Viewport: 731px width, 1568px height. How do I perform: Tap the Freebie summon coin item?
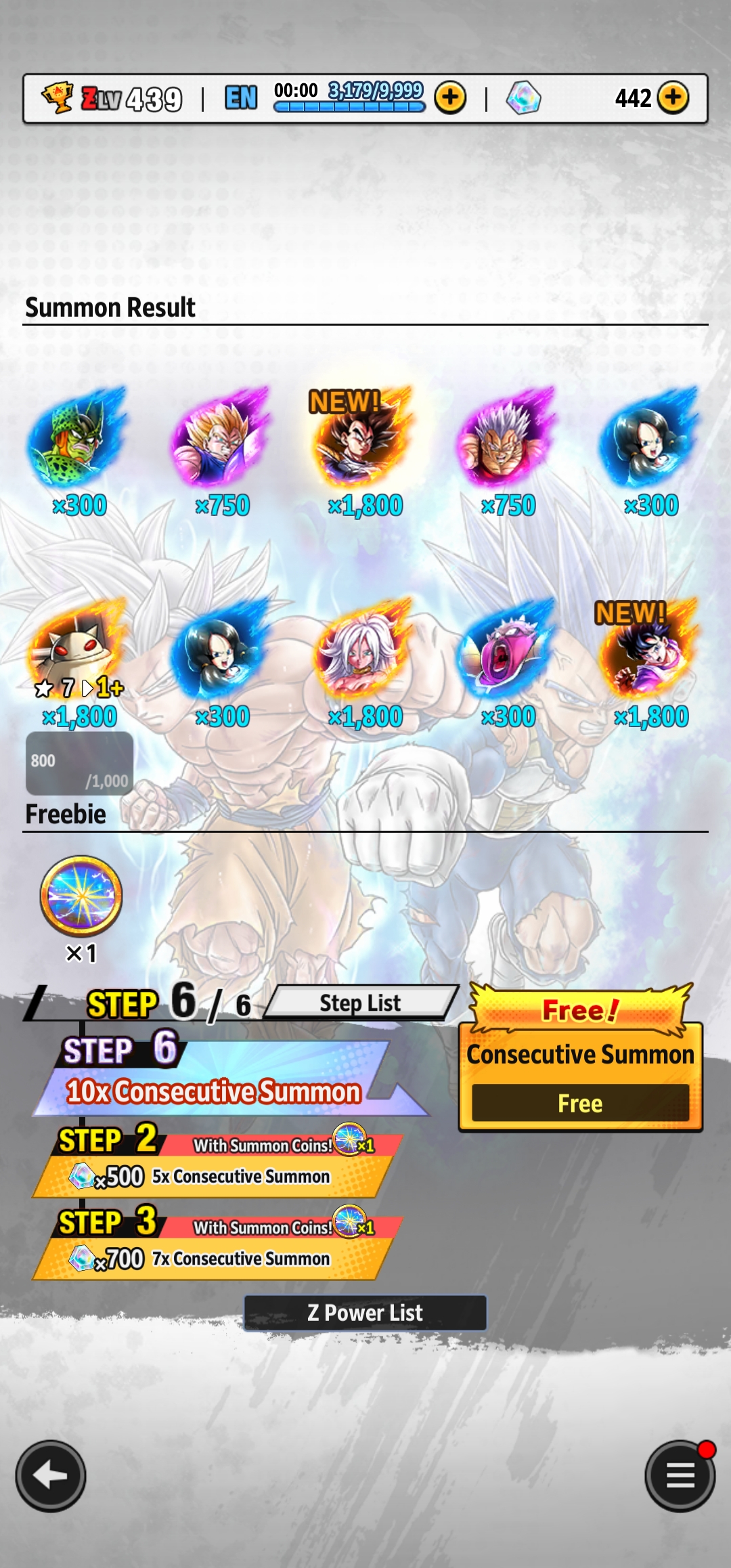(81, 896)
